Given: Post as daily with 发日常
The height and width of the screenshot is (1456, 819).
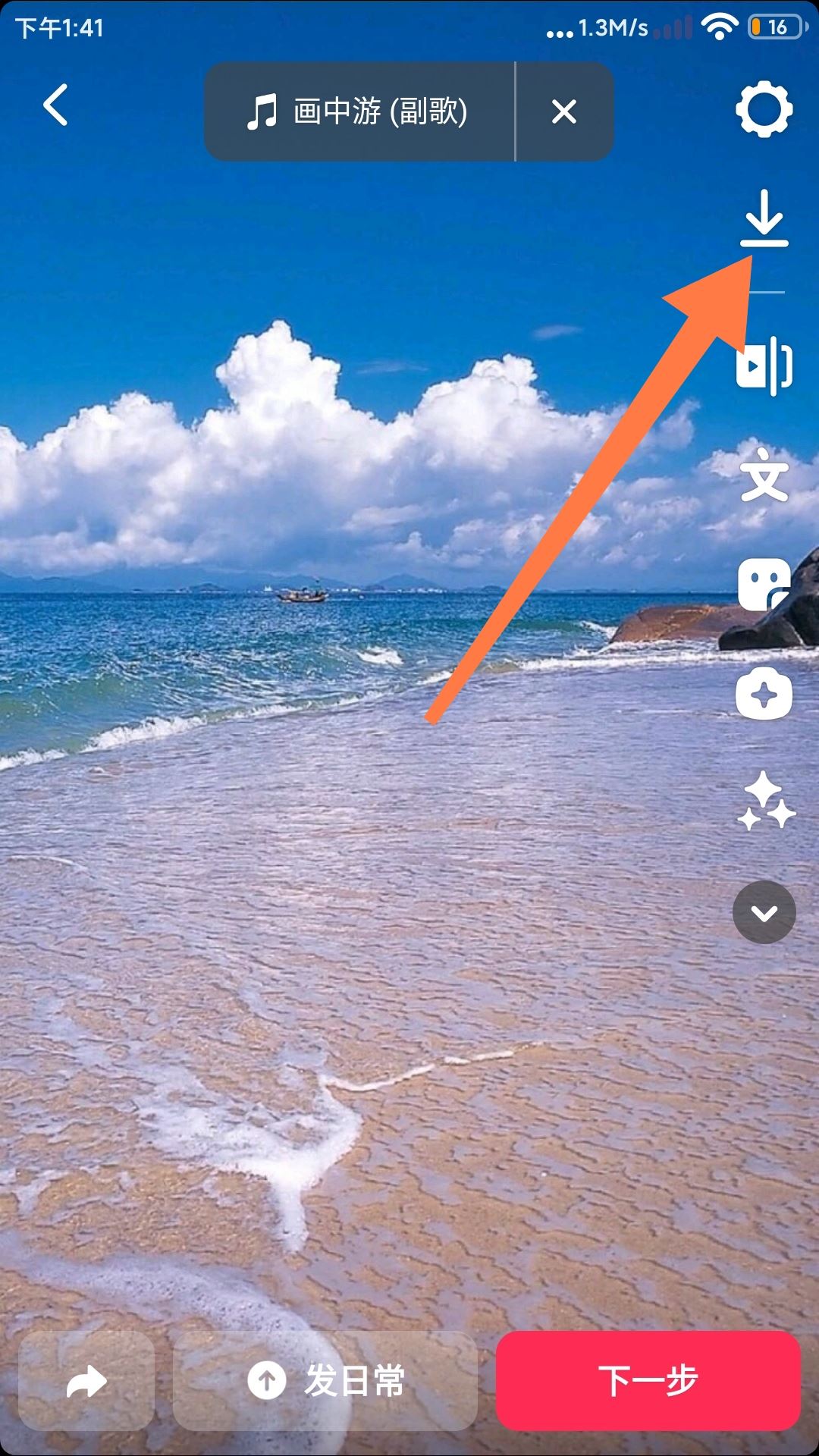Looking at the screenshot, I should coord(325,1381).
